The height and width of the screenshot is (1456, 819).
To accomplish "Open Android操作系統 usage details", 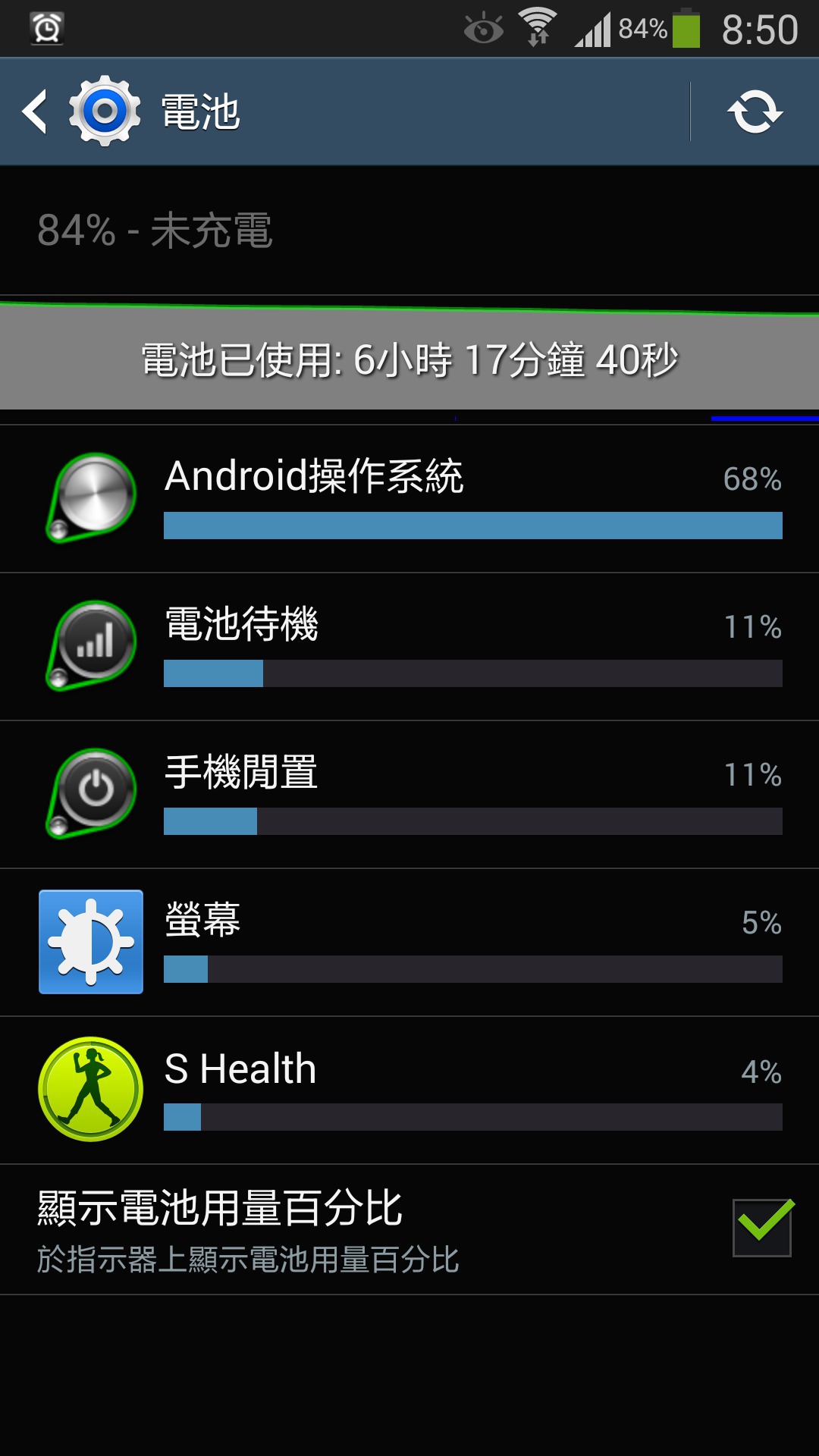I will (x=409, y=498).
